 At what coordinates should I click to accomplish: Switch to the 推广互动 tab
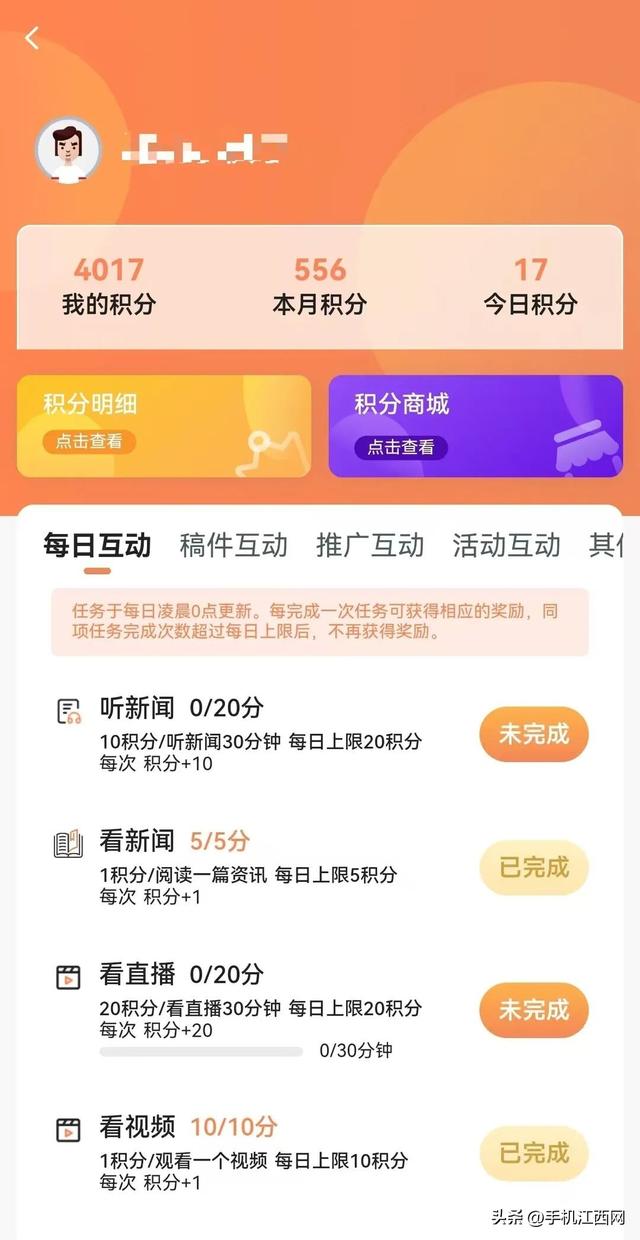click(x=370, y=545)
